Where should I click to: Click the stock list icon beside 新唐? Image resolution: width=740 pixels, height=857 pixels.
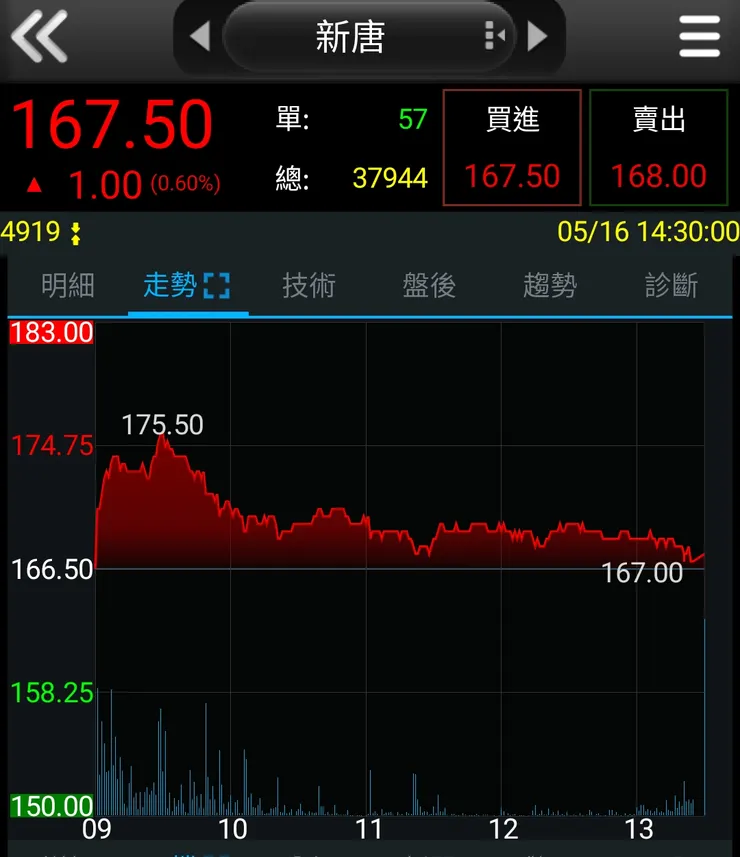point(494,35)
